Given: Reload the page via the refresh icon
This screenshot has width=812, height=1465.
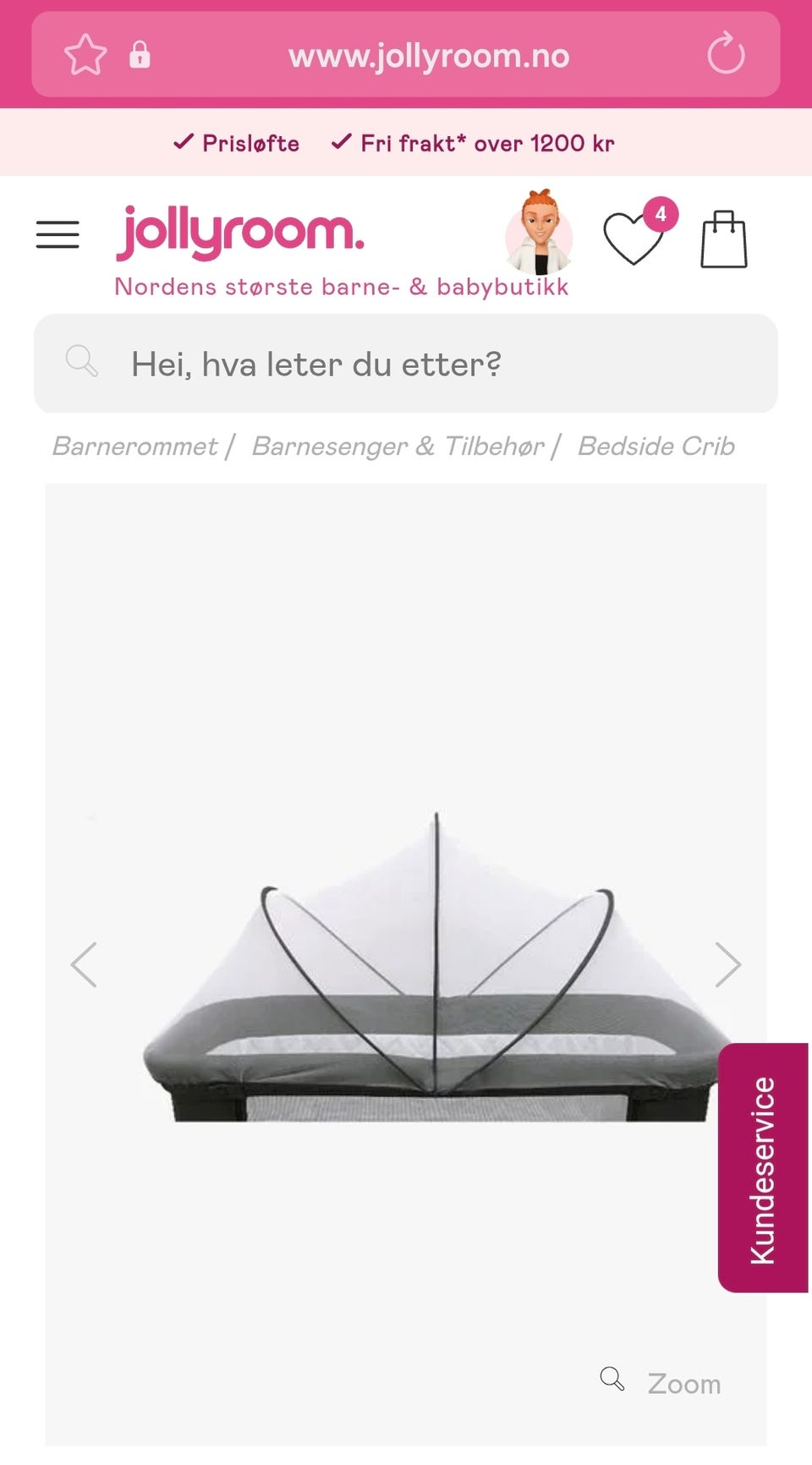Looking at the screenshot, I should pyautogui.click(x=727, y=54).
